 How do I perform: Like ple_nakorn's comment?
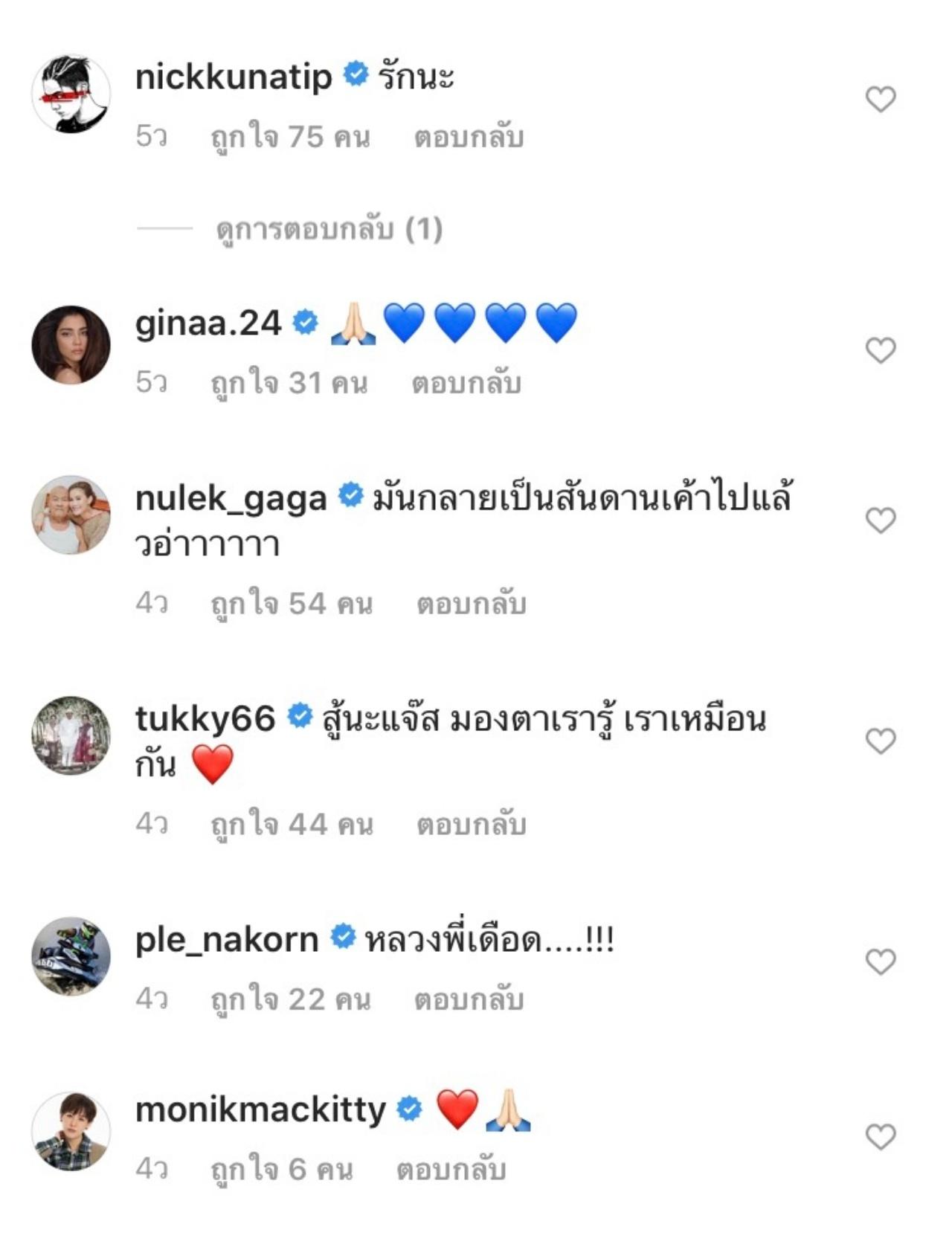point(881,961)
